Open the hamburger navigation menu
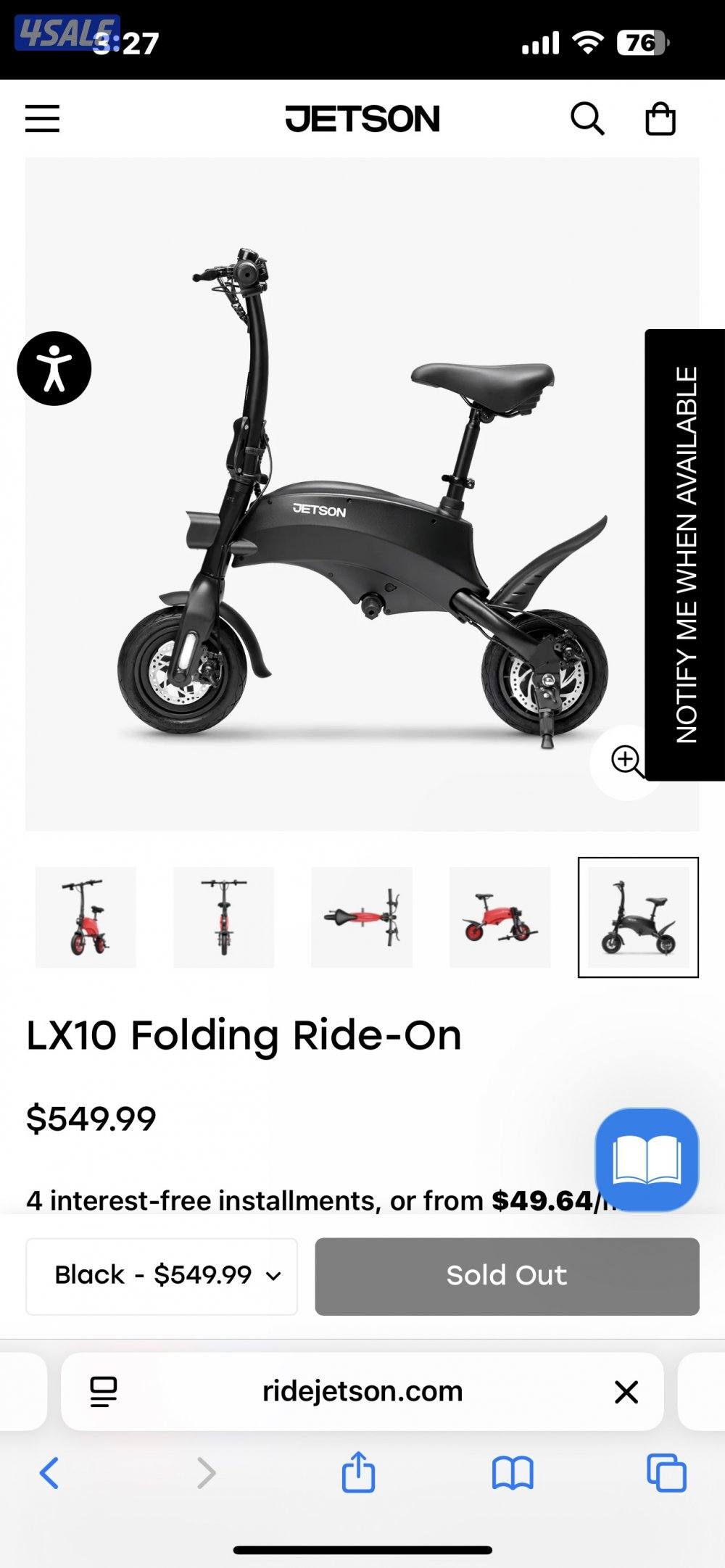Viewport: 725px width, 1568px height. [42, 119]
